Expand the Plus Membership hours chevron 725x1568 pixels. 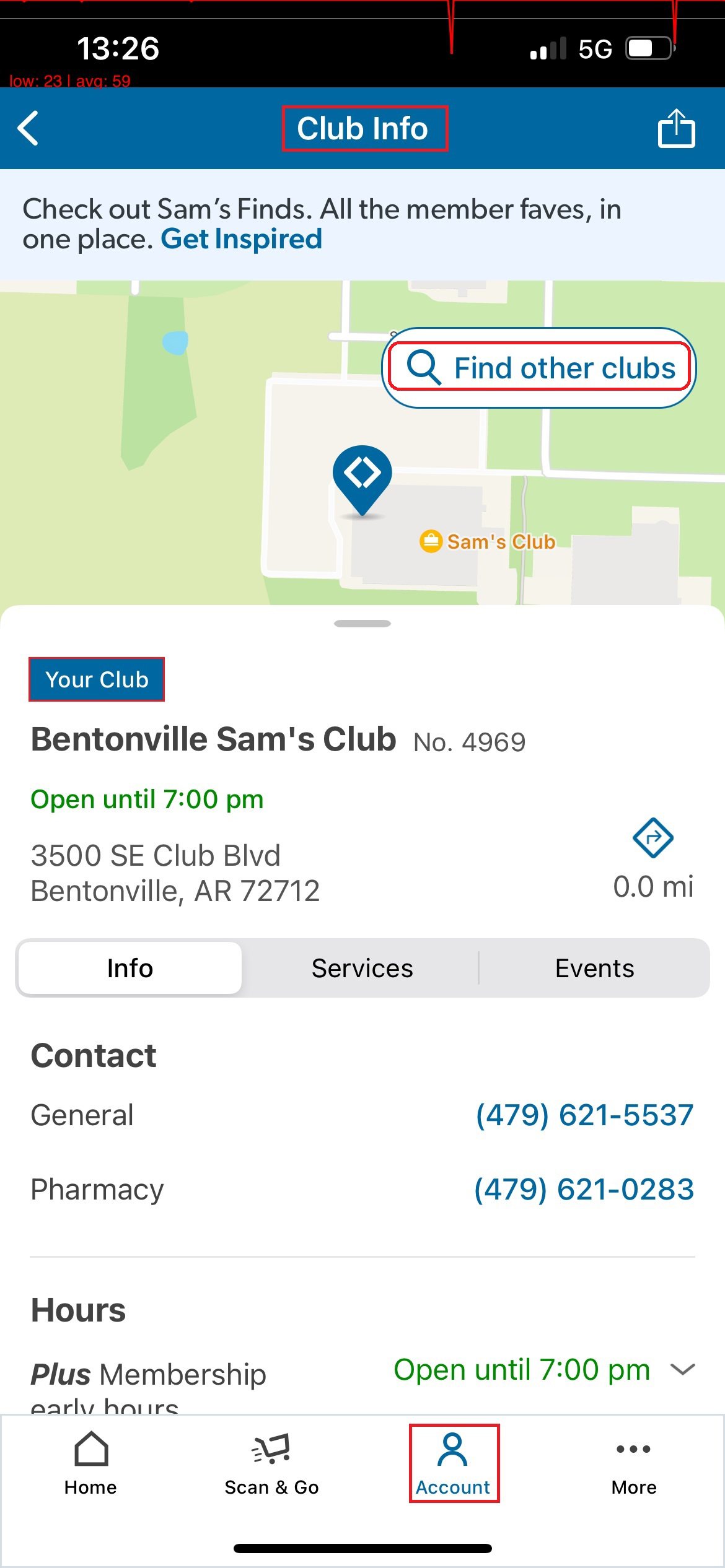click(683, 1369)
